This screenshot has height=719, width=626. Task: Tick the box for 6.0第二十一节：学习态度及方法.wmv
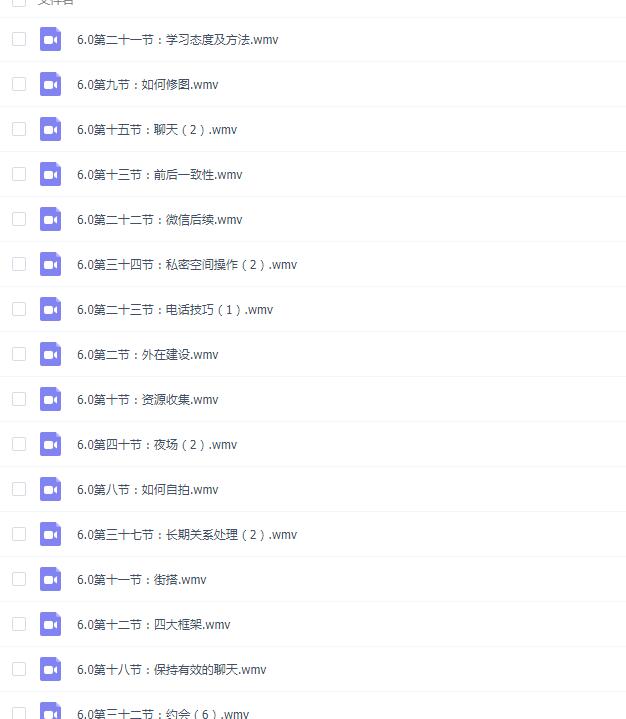tap(19, 39)
